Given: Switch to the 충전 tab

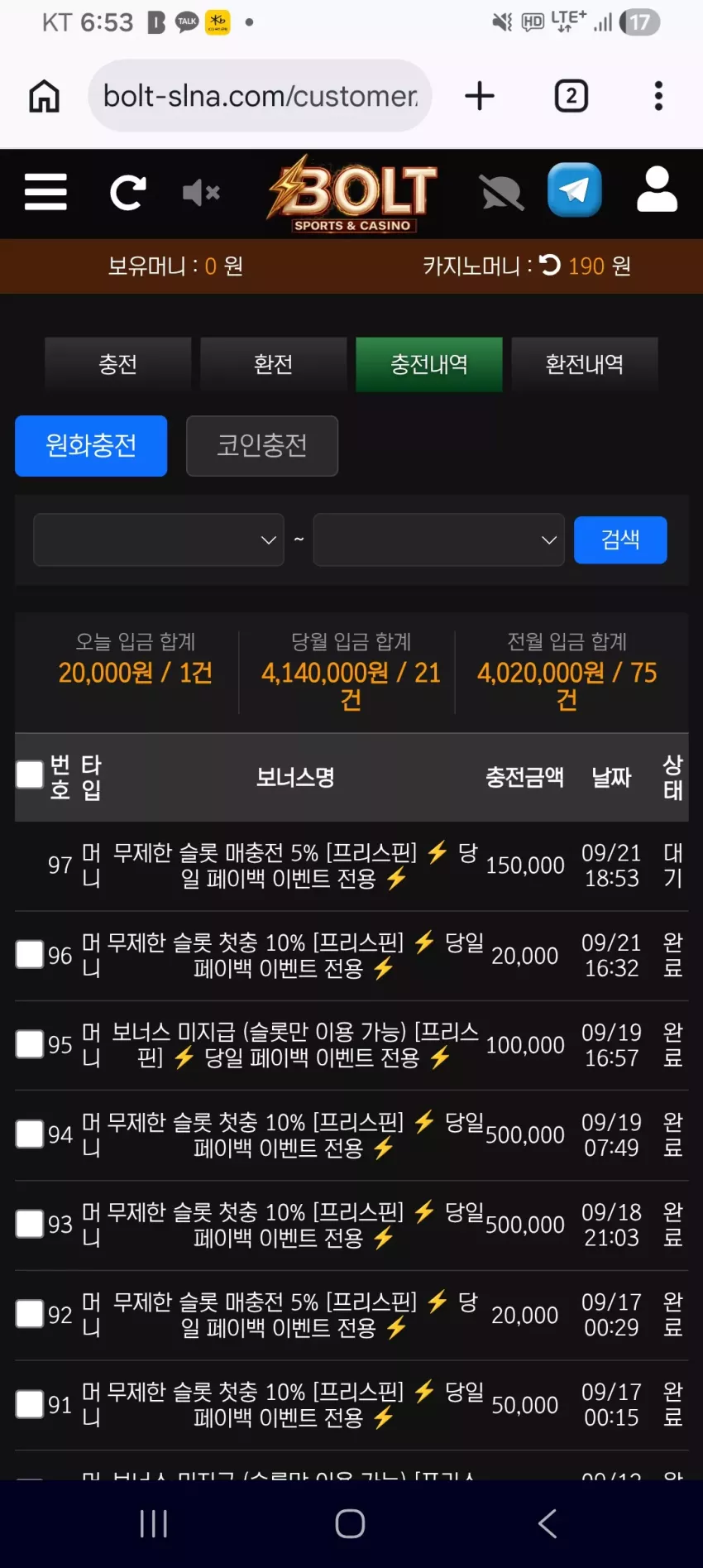Looking at the screenshot, I should [x=117, y=364].
